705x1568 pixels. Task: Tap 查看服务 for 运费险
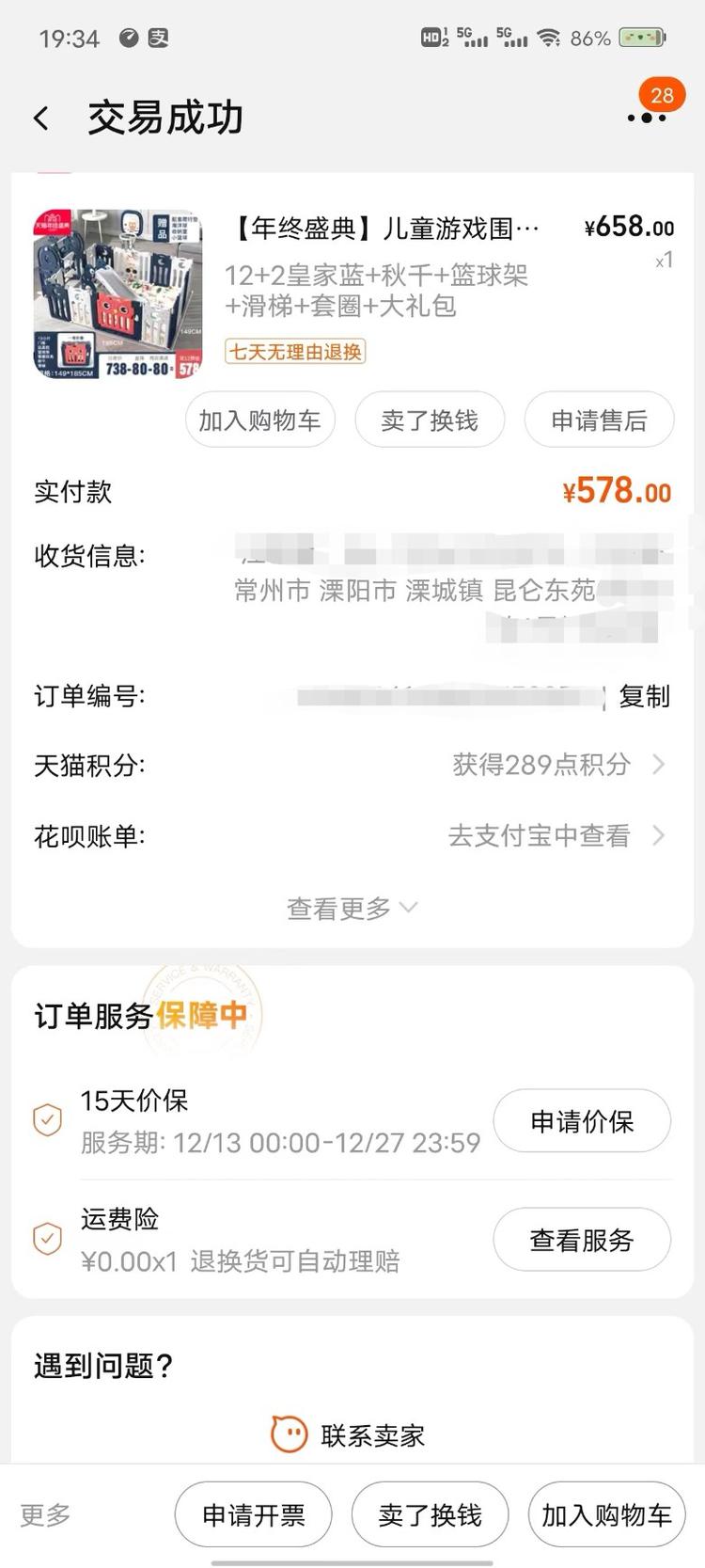(582, 1240)
